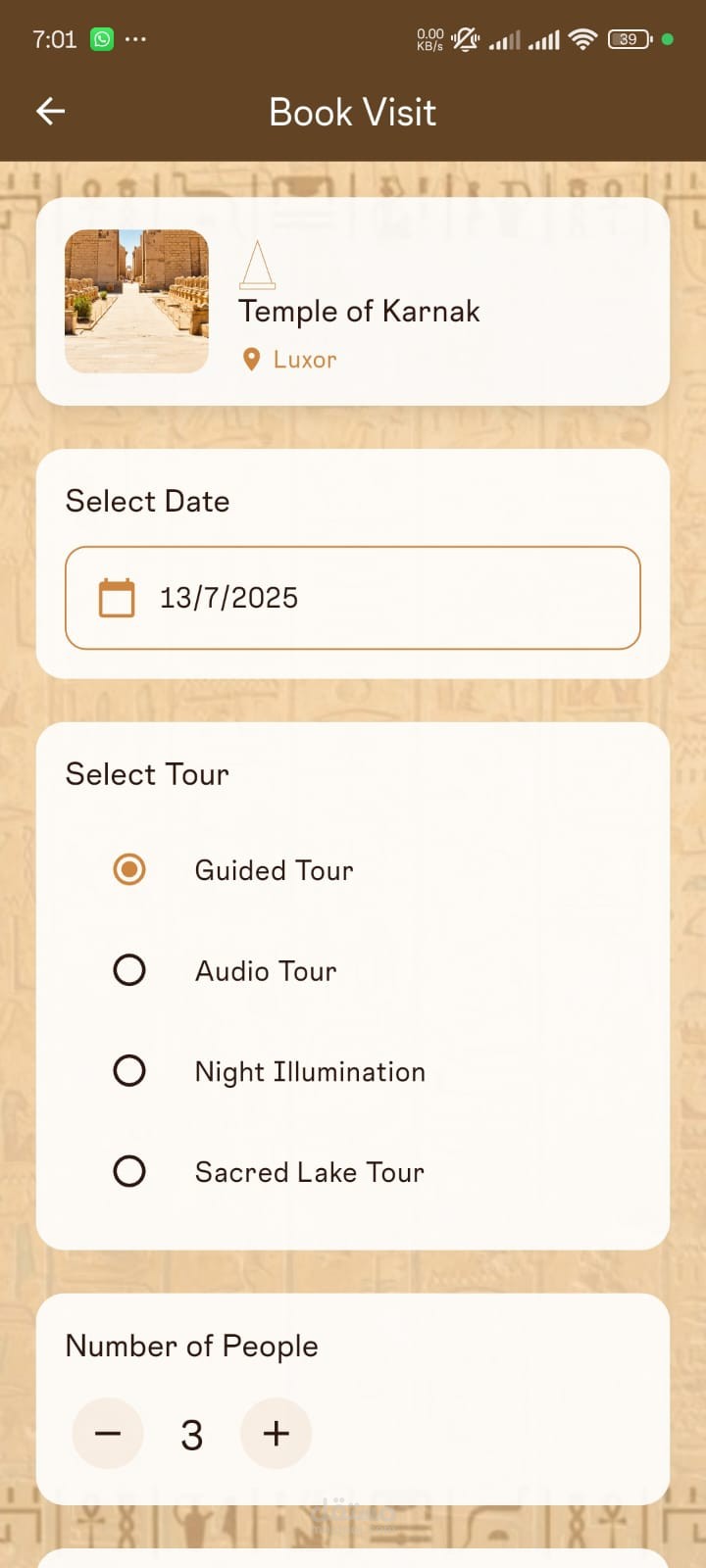Increase the number of people

pyautogui.click(x=277, y=1434)
